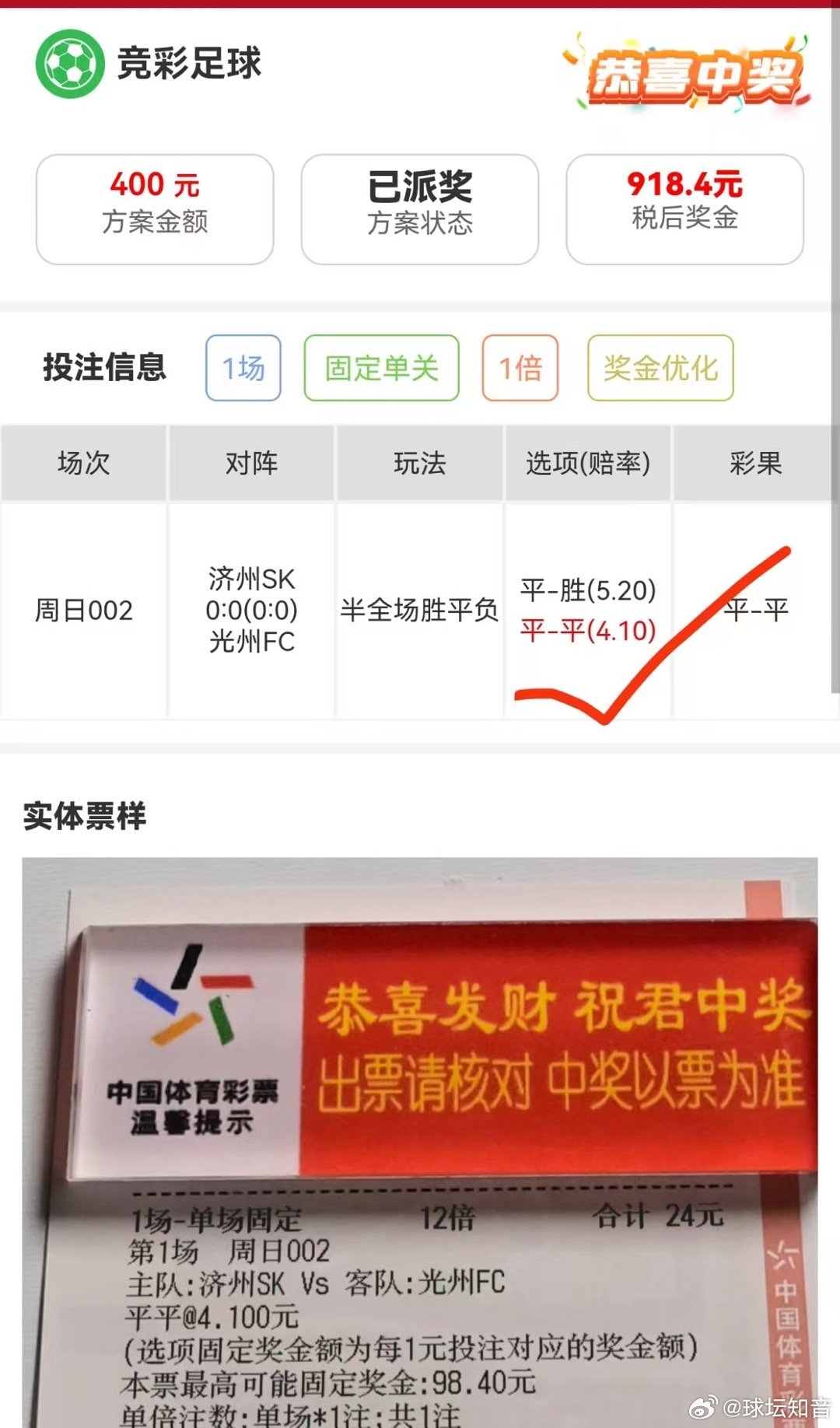Click the 平-胜(5.20) odds option

[586, 592]
